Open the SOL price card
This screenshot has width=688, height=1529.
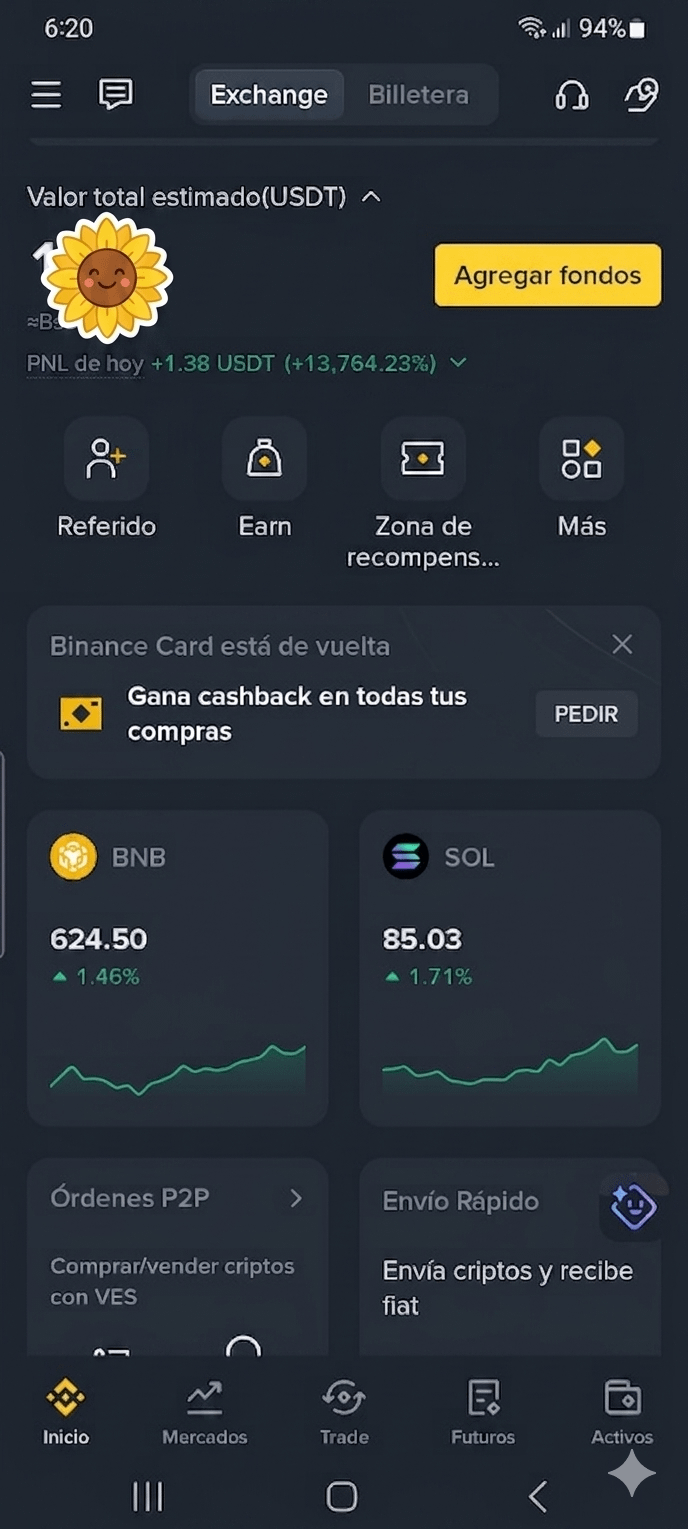[x=510, y=967]
